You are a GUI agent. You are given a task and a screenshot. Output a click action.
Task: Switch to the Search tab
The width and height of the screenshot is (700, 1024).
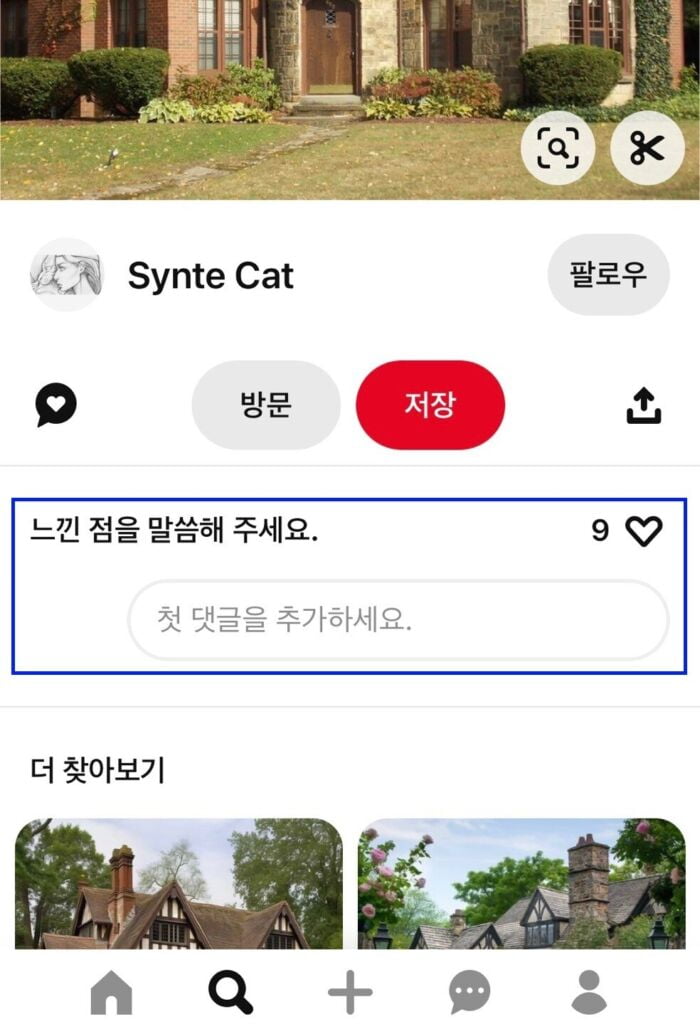pyautogui.click(x=230, y=993)
